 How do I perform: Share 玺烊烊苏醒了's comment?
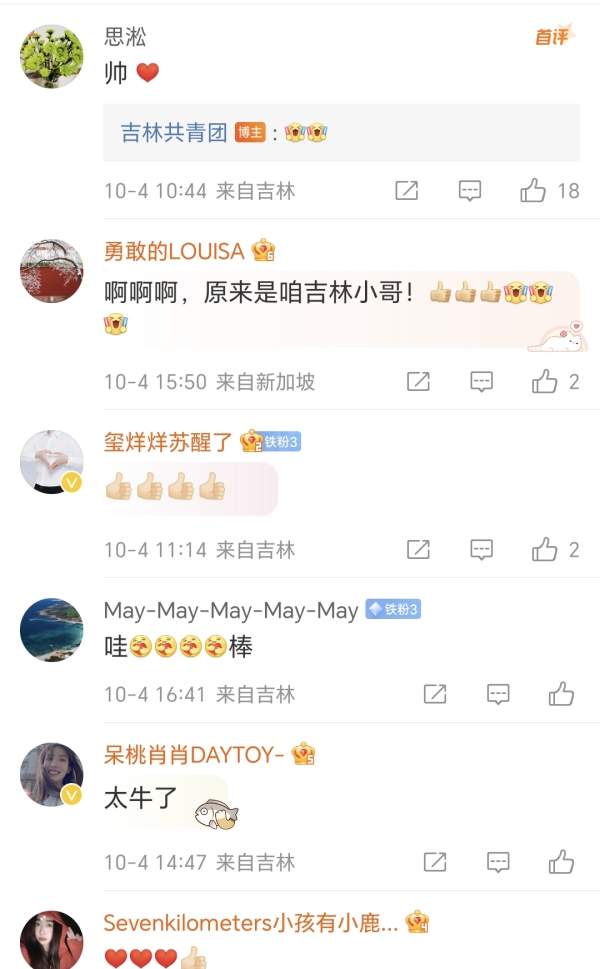click(x=418, y=549)
